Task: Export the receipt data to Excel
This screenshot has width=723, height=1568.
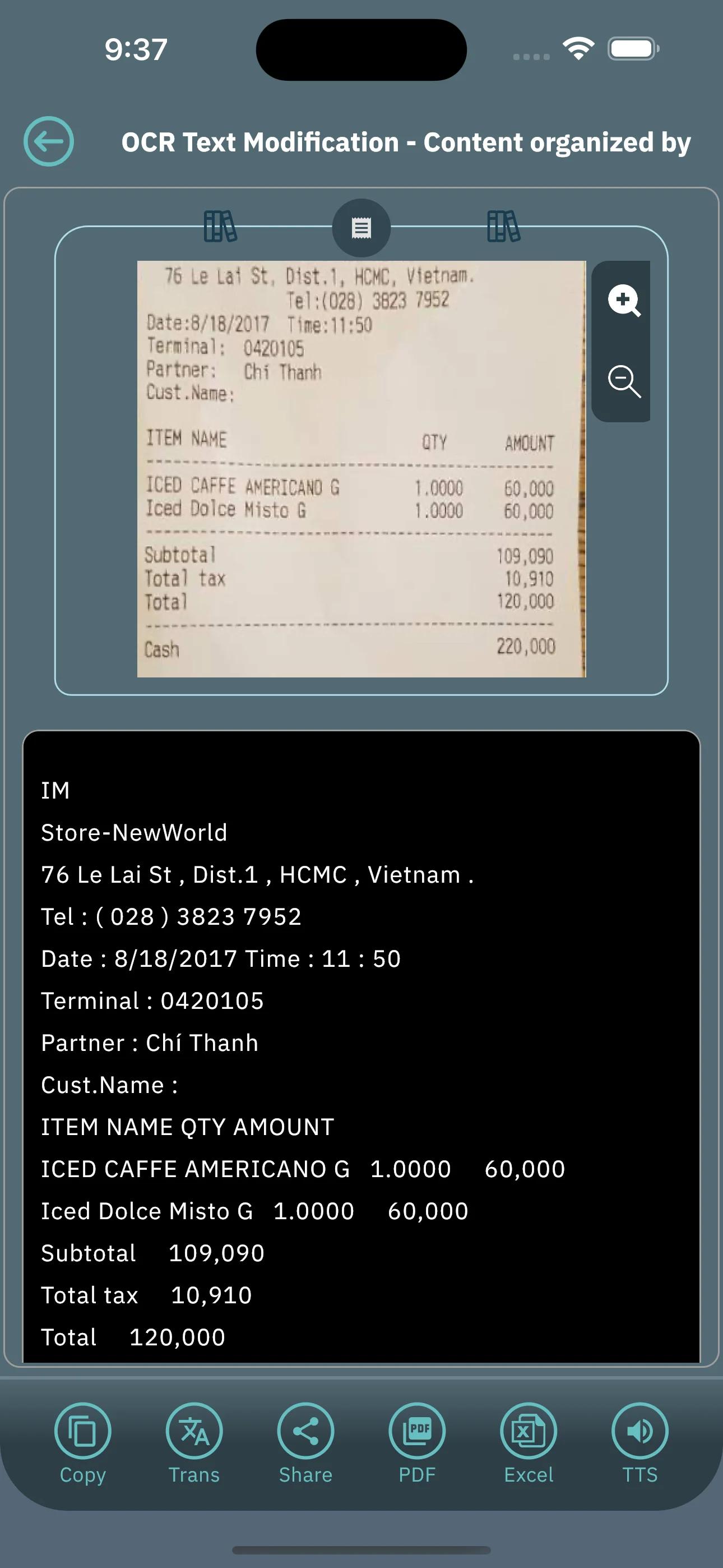Action: click(x=527, y=1431)
